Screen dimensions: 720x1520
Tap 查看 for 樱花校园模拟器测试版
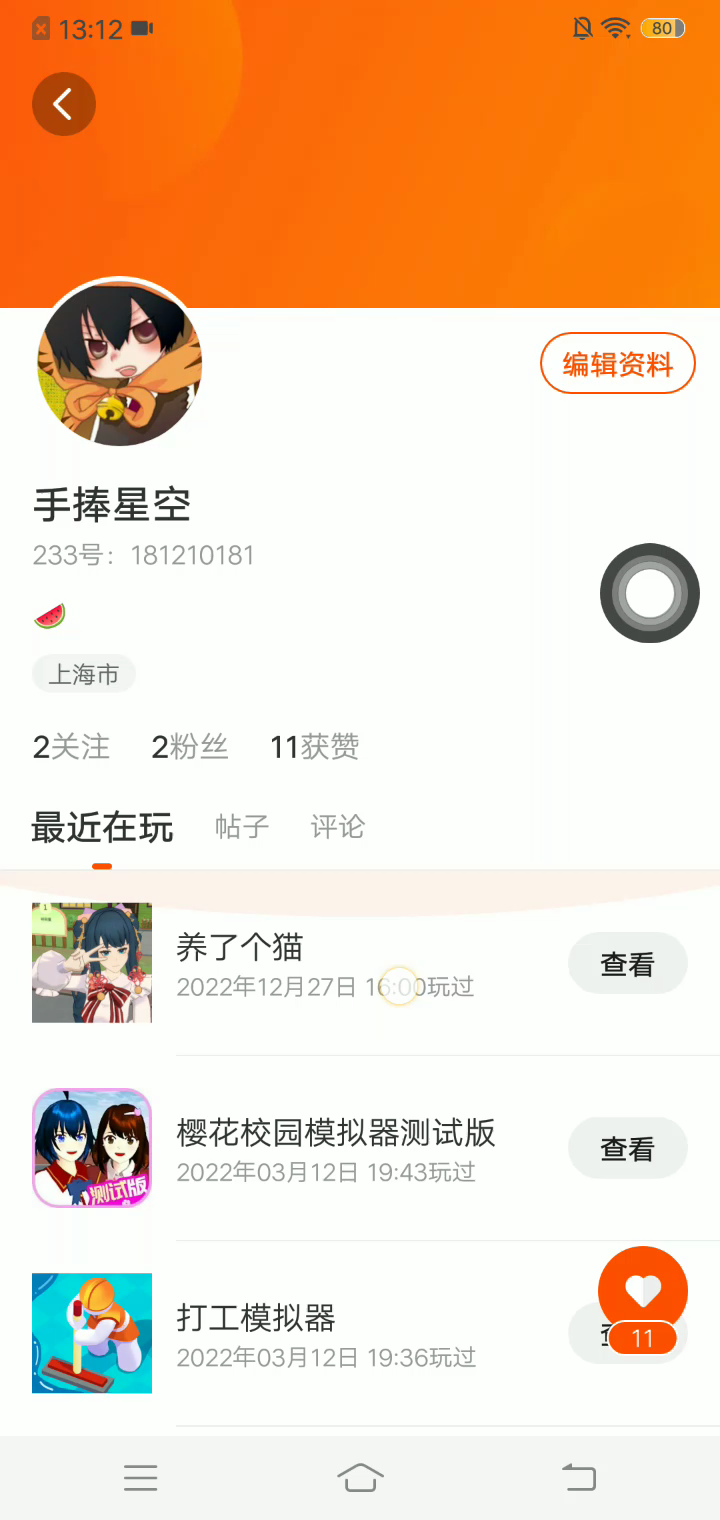(627, 1149)
